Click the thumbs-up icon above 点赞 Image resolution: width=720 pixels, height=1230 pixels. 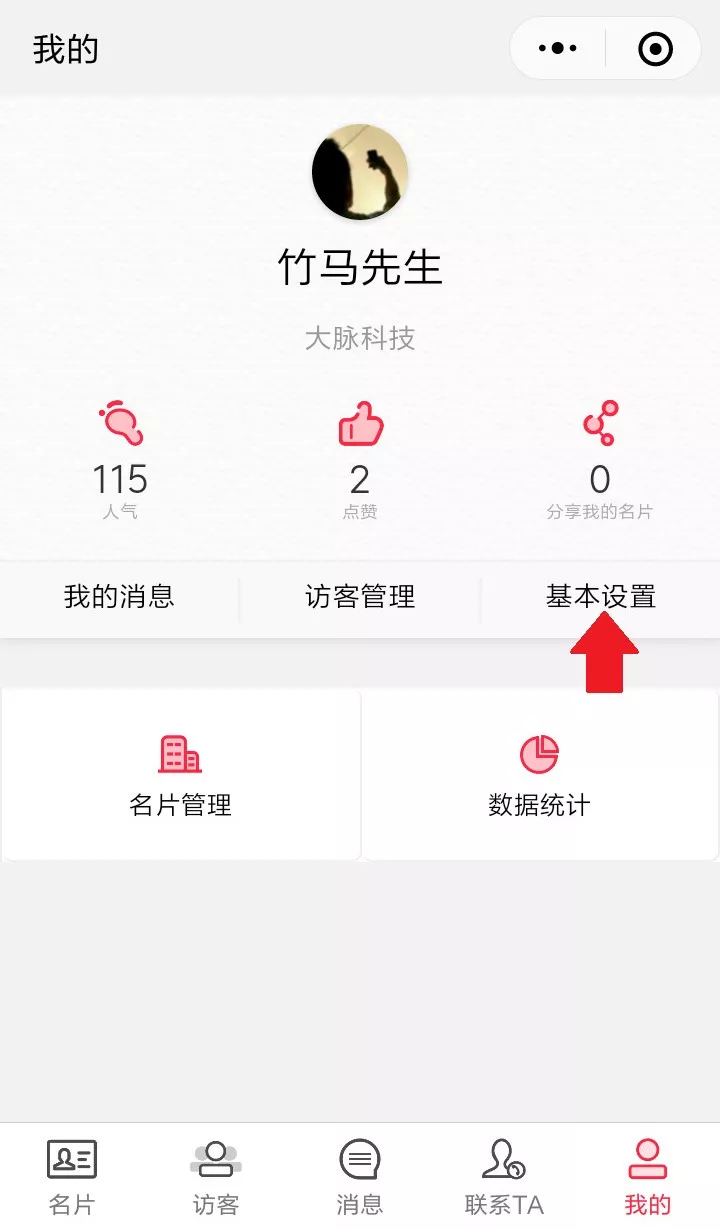[360, 423]
